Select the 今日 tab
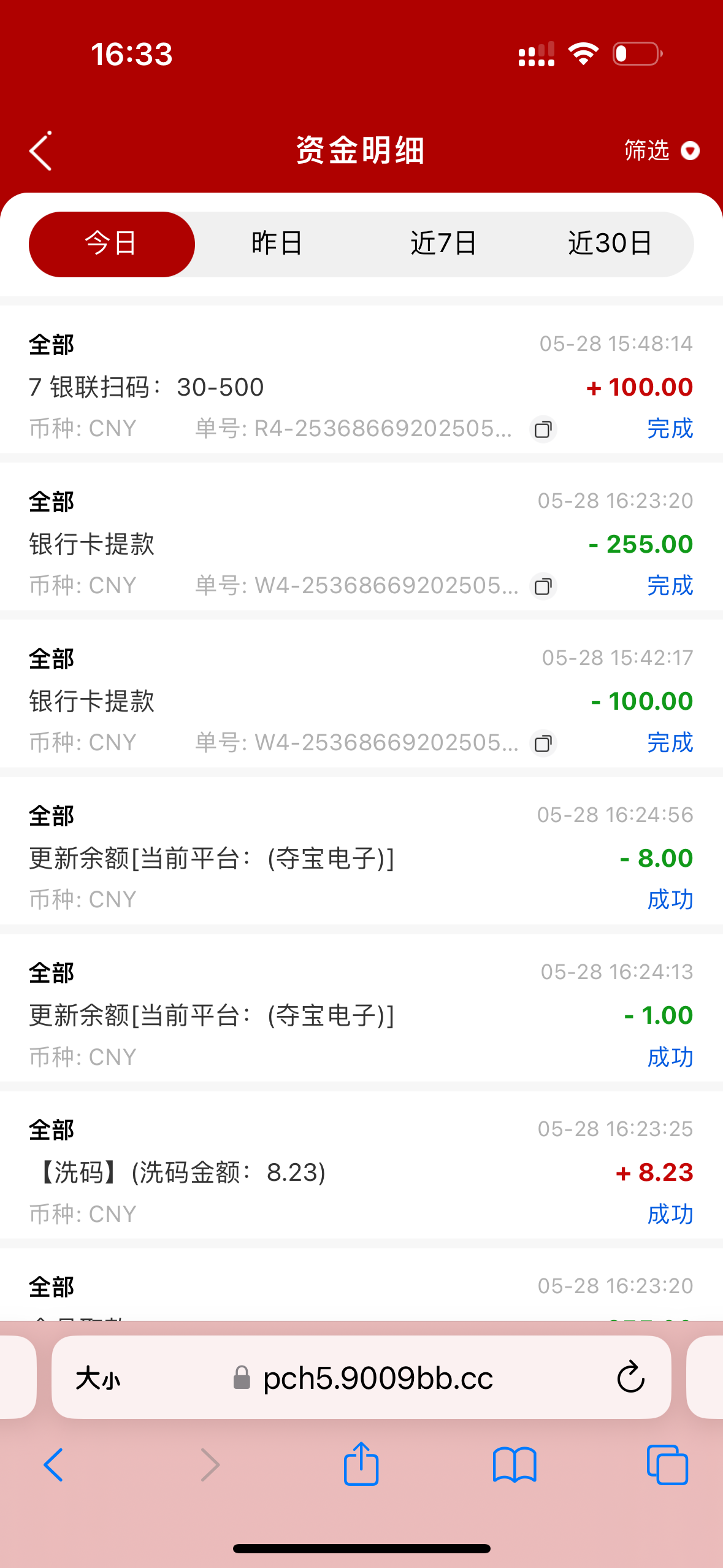723x1568 pixels. click(x=112, y=244)
